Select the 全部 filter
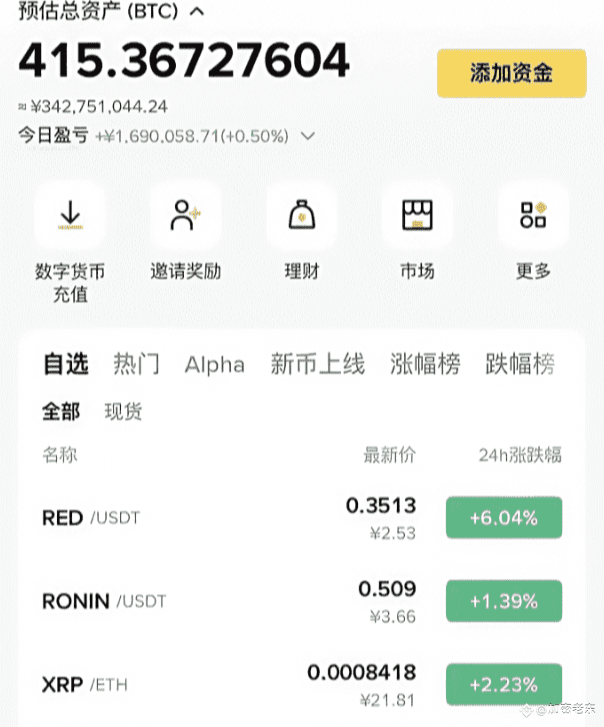Screen dimensions: 604x727 click(x=61, y=411)
